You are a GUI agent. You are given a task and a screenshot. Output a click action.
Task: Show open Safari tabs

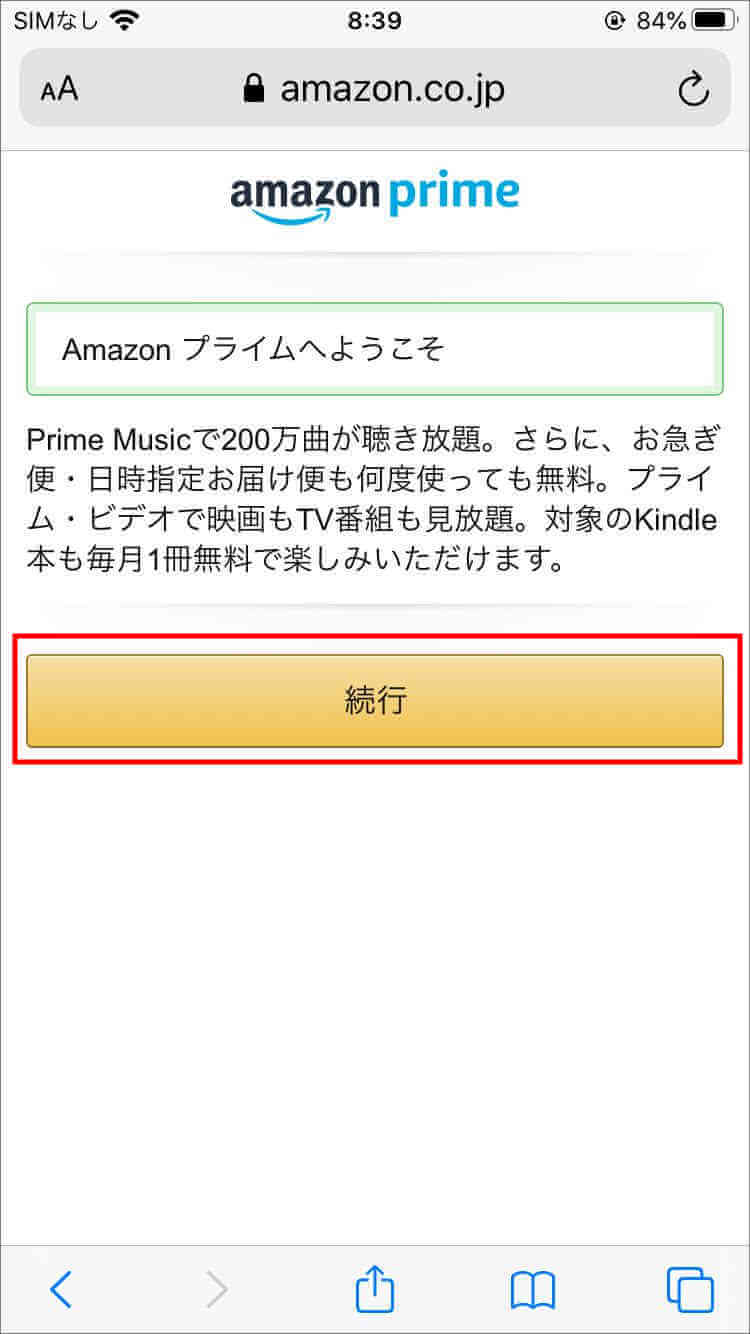(x=690, y=1290)
